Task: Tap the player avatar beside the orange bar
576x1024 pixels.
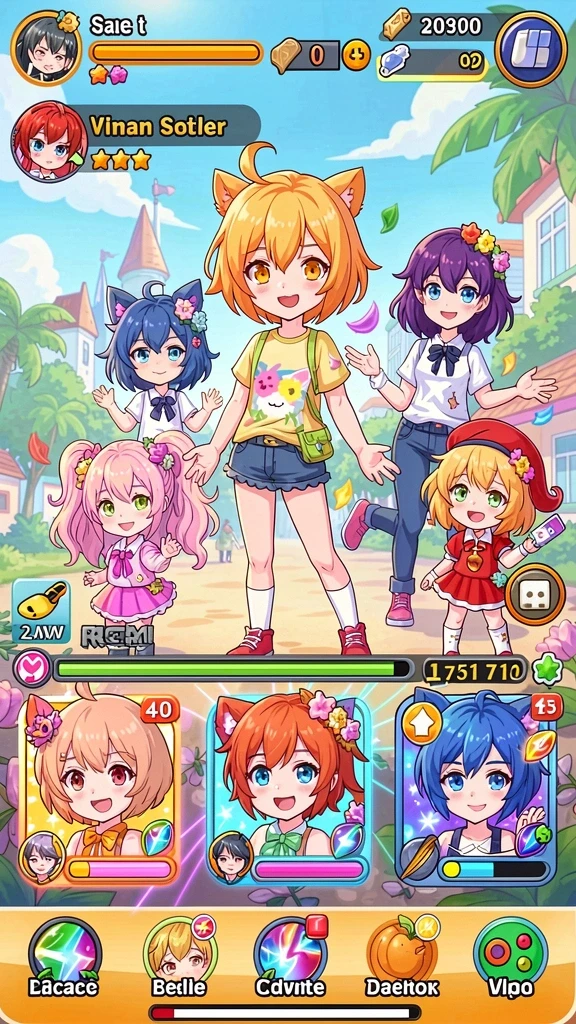Action: [x=46, y=46]
